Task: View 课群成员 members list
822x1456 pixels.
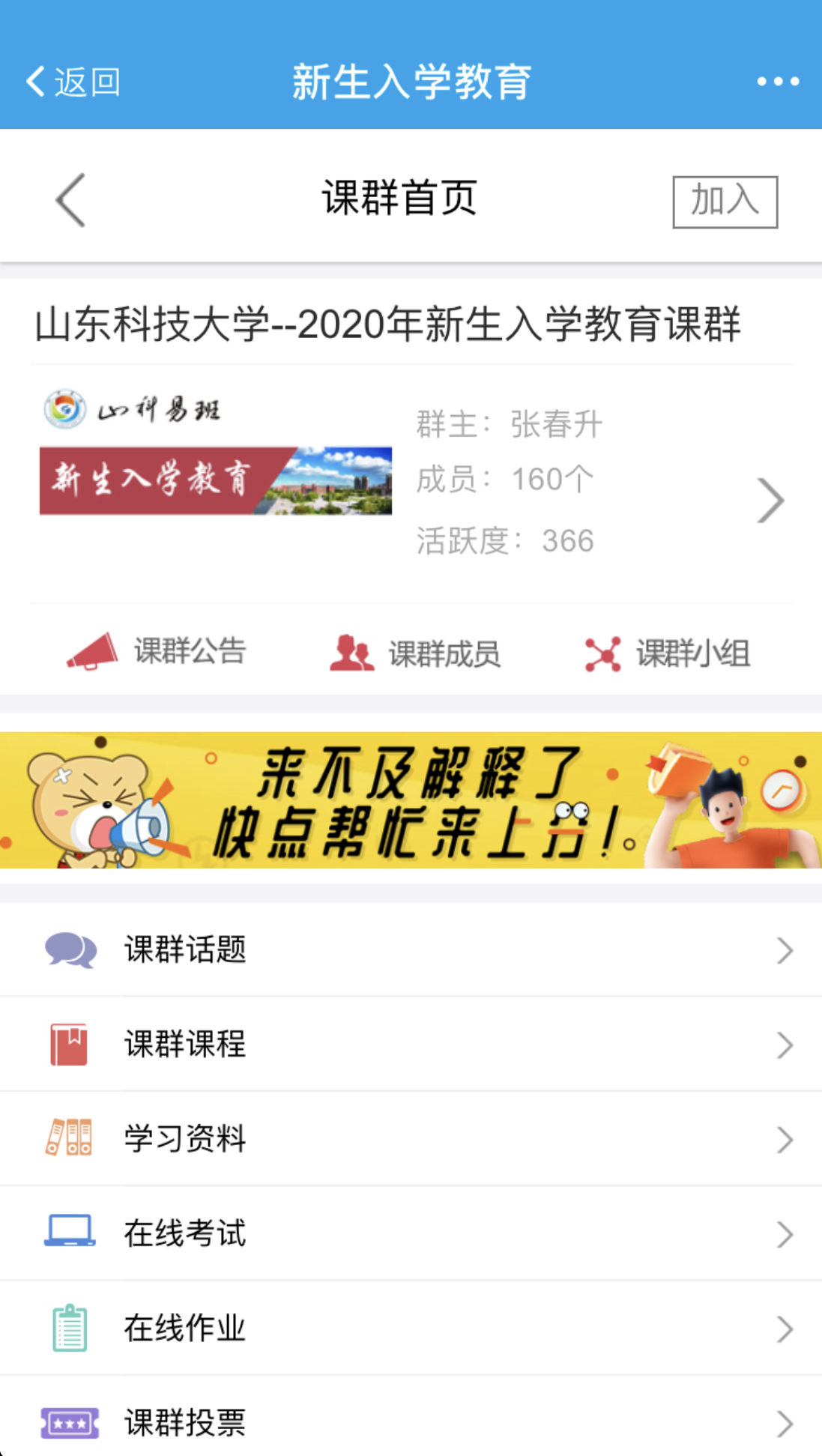Action: point(415,653)
